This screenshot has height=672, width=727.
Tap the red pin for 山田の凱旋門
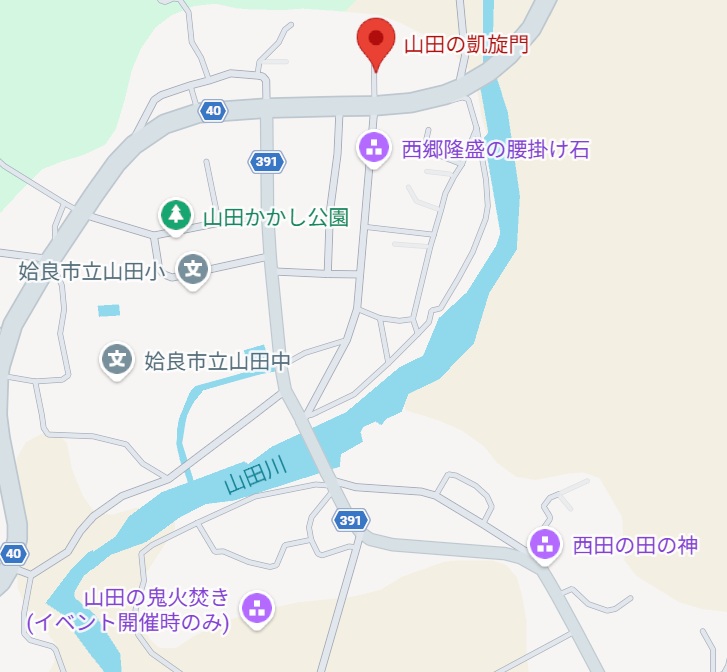coord(376,41)
